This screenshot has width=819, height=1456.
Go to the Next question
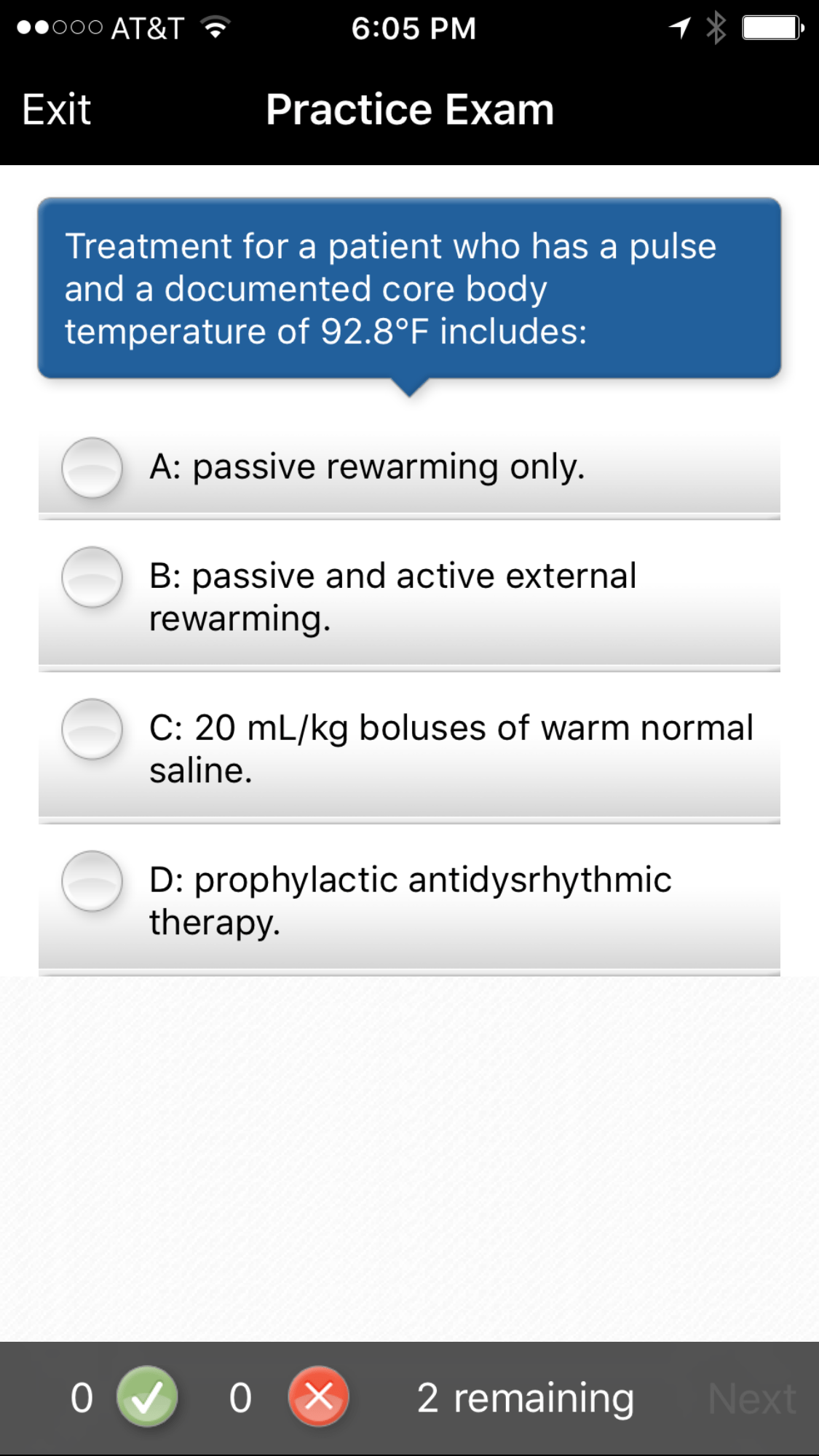point(752,1398)
